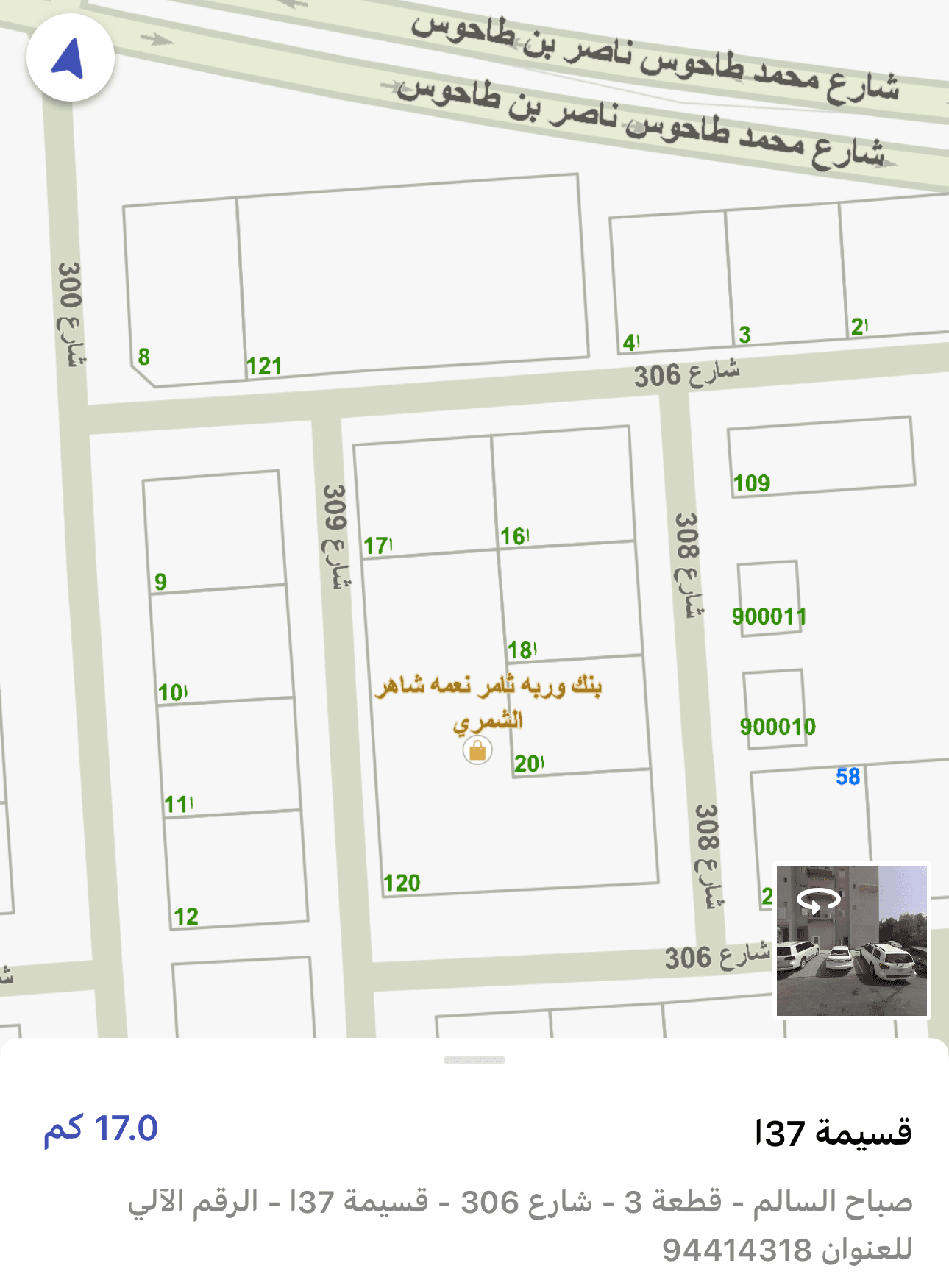The width and height of the screenshot is (949, 1288).
Task: Open the street view photo thumbnail
Action: pos(852,940)
